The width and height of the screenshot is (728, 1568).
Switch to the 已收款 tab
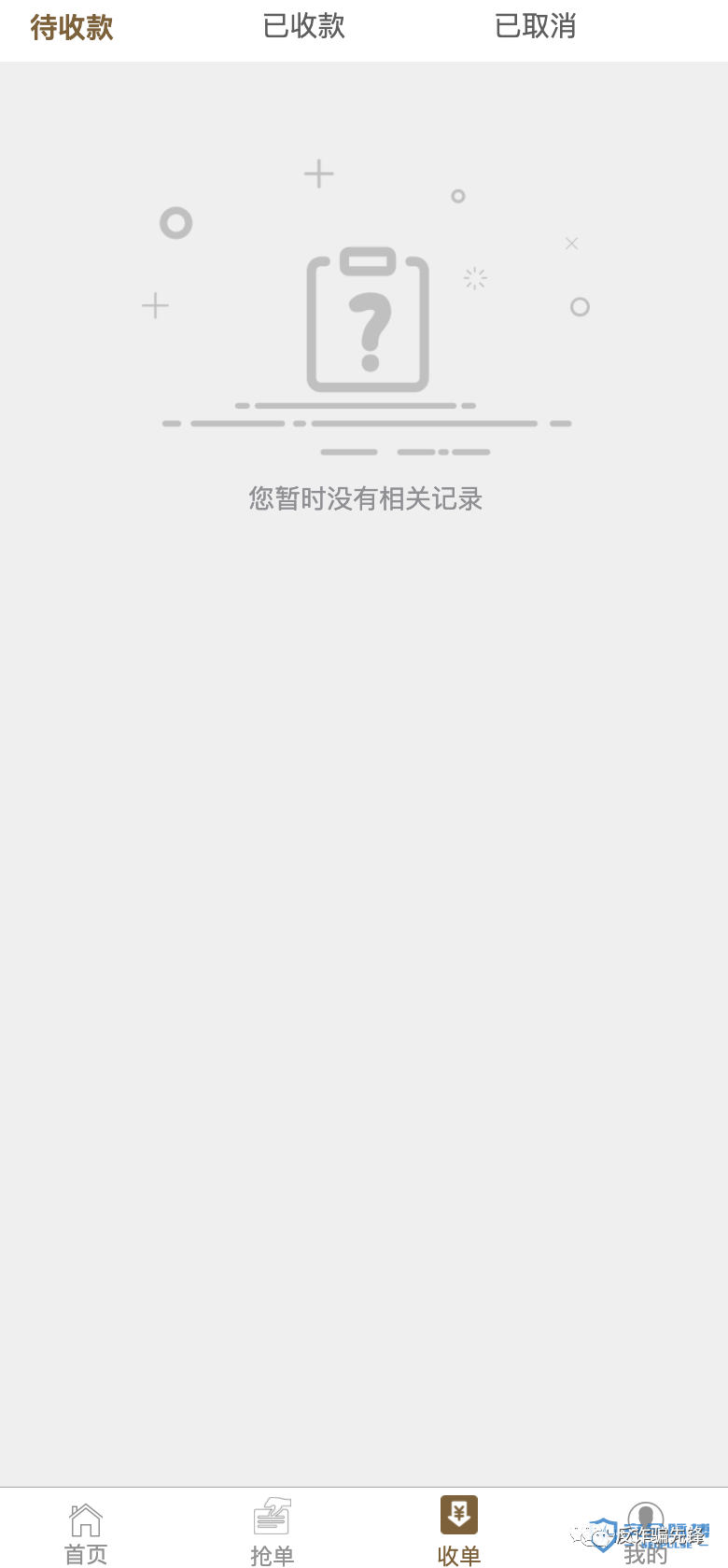(302, 26)
